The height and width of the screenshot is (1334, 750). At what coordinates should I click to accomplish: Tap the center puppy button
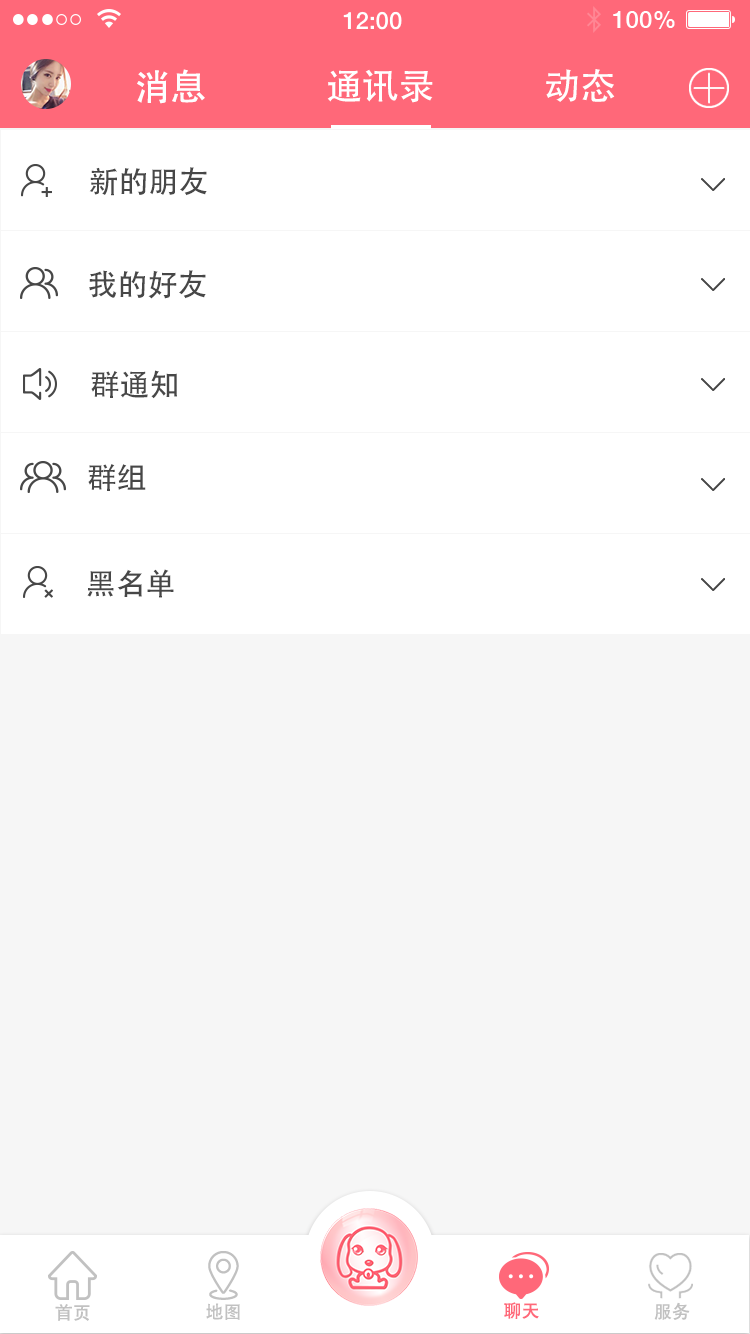369,1257
